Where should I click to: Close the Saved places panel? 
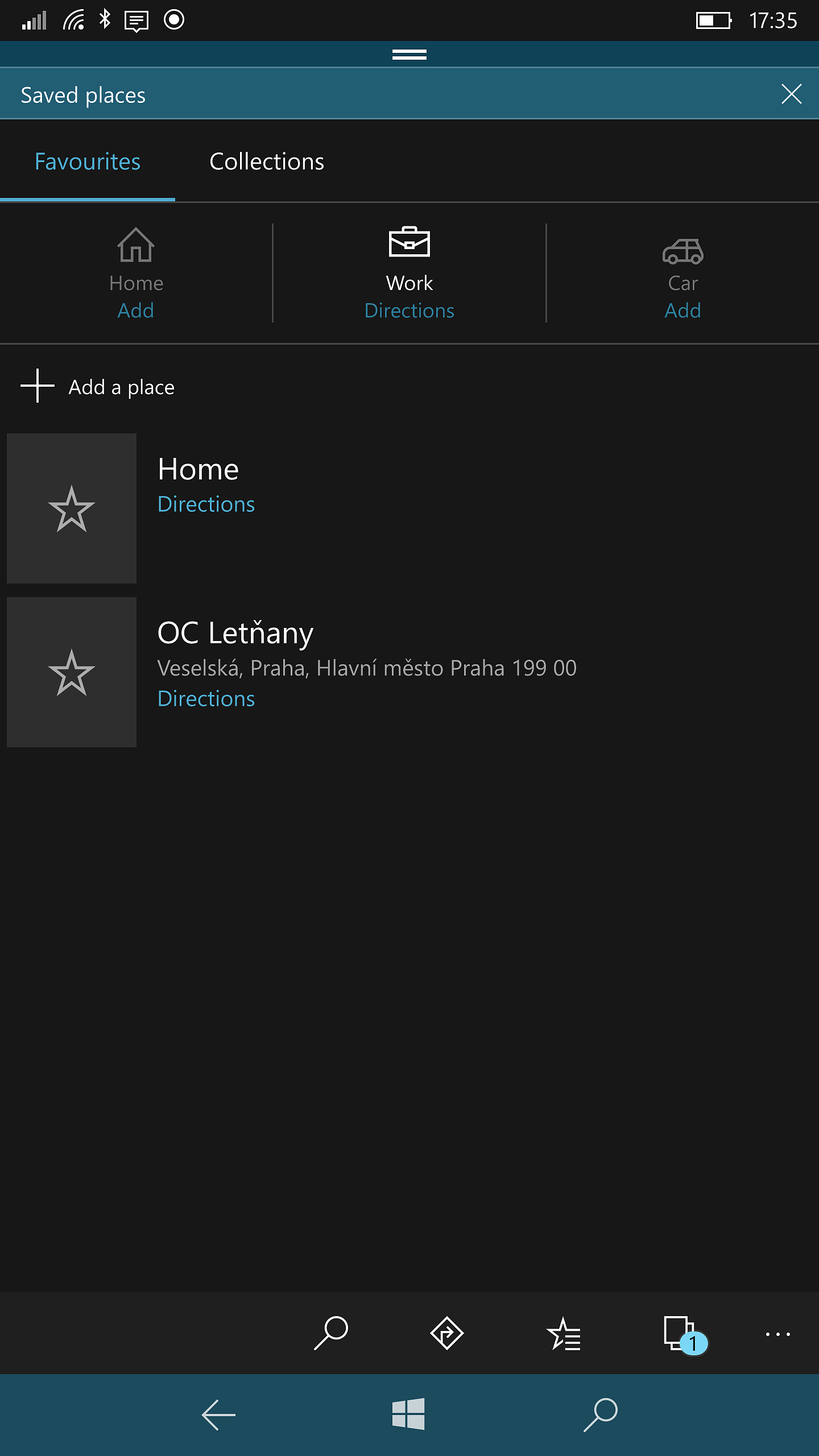click(x=791, y=94)
